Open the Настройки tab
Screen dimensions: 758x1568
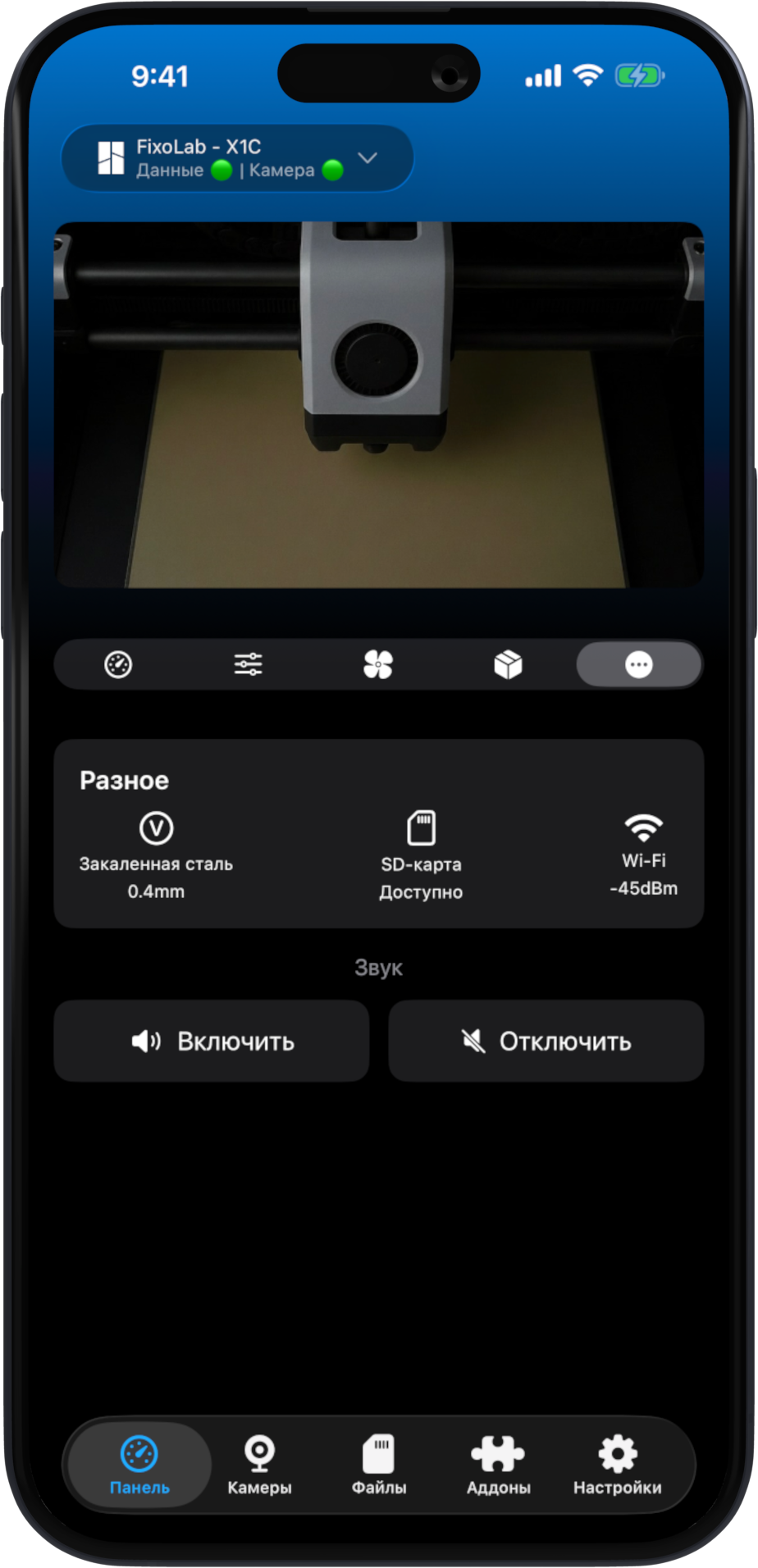(x=617, y=1465)
